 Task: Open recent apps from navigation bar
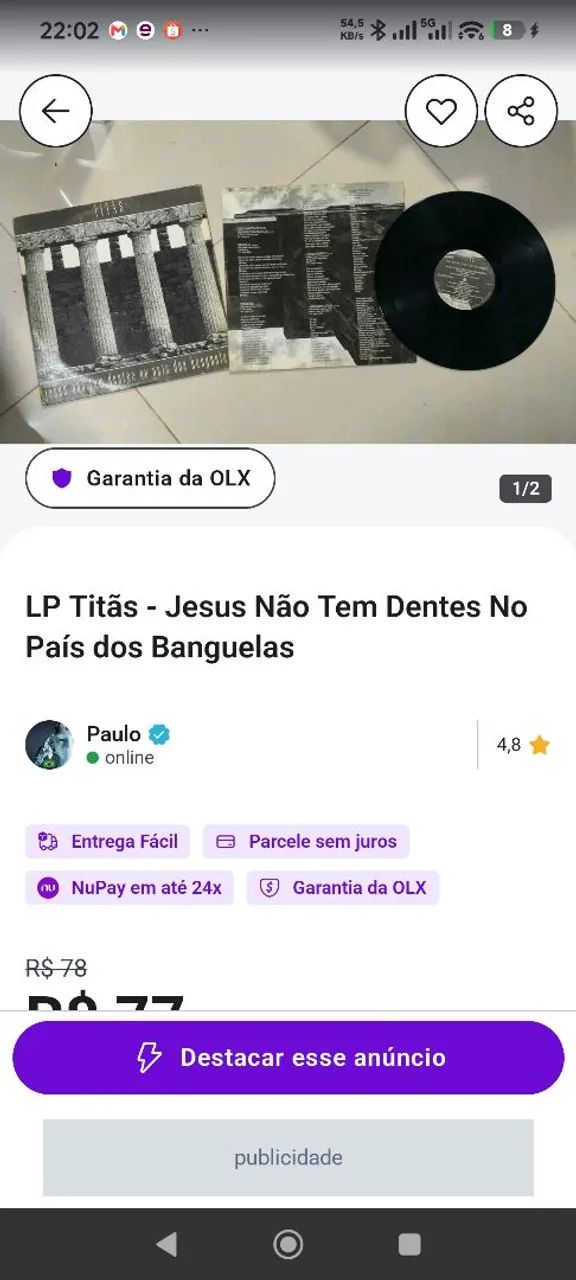point(409,1244)
